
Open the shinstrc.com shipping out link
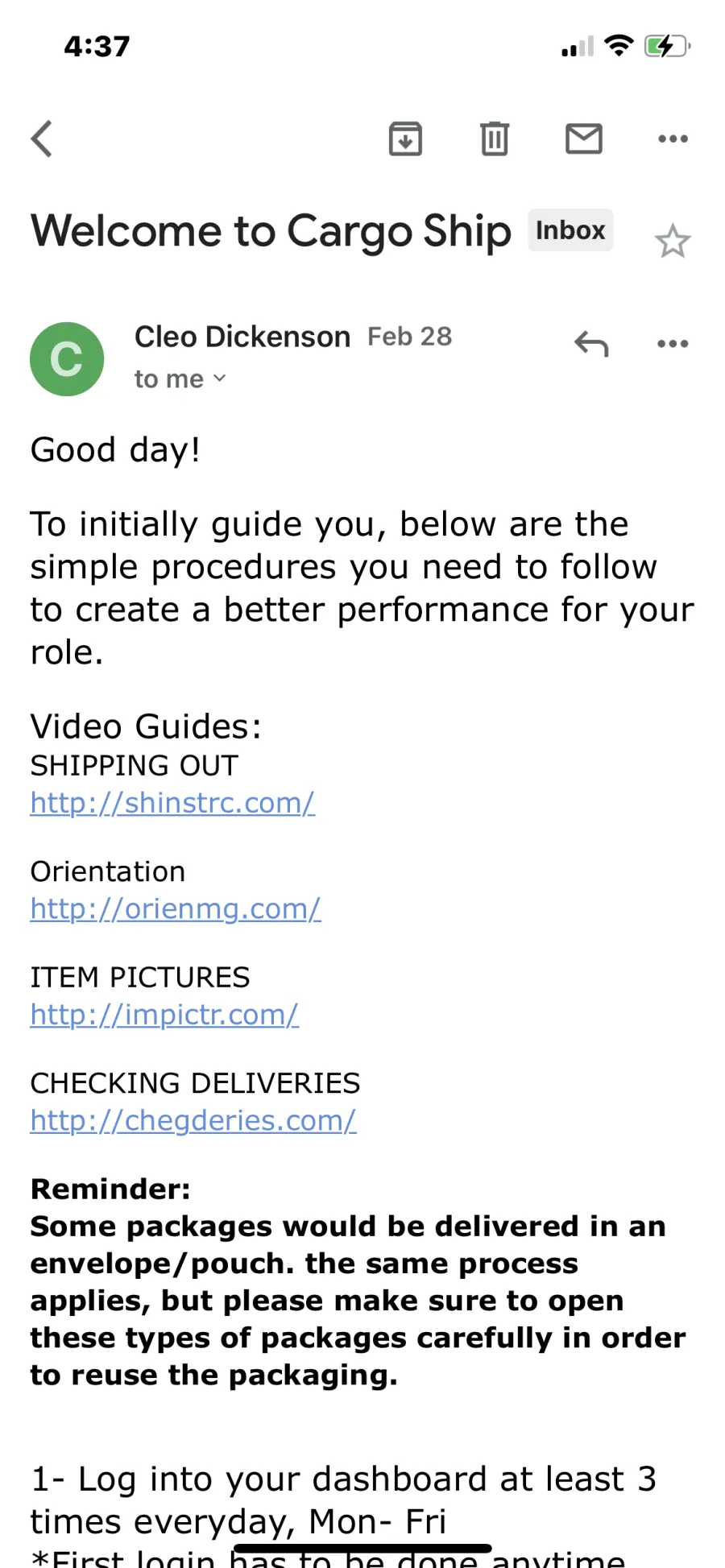(172, 803)
